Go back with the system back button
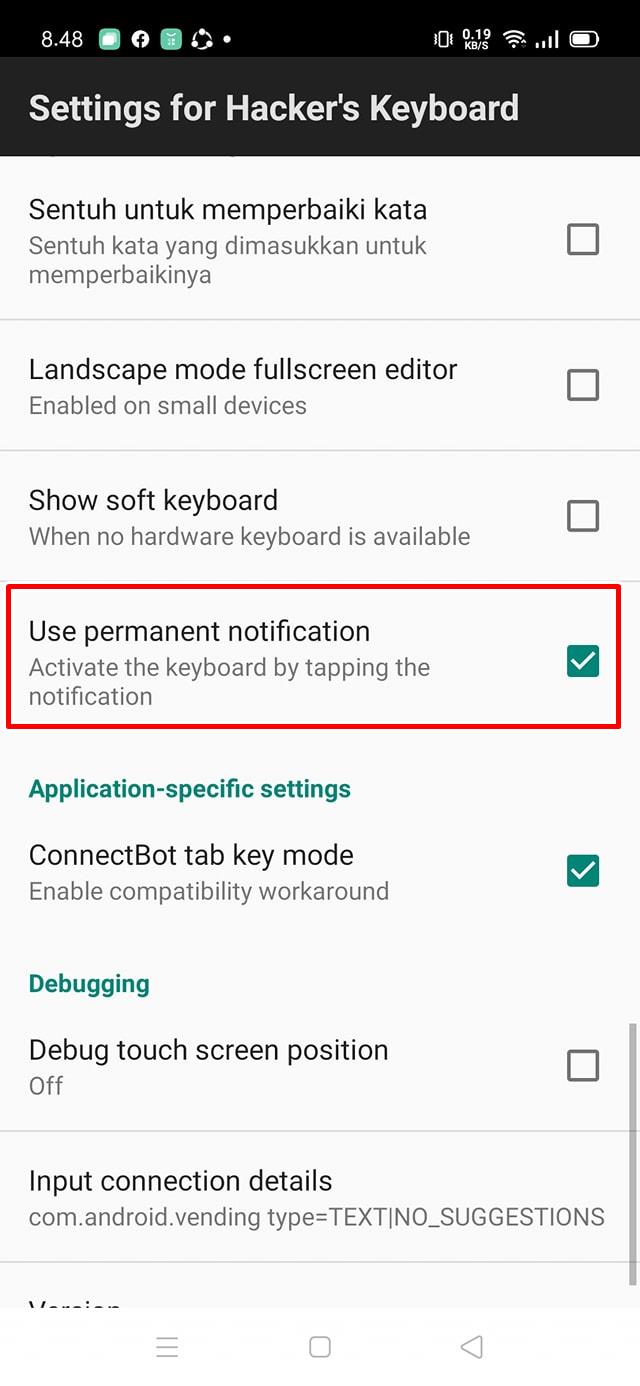The width and height of the screenshot is (640, 1386). pyautogui.click(x=472, y=1347)
